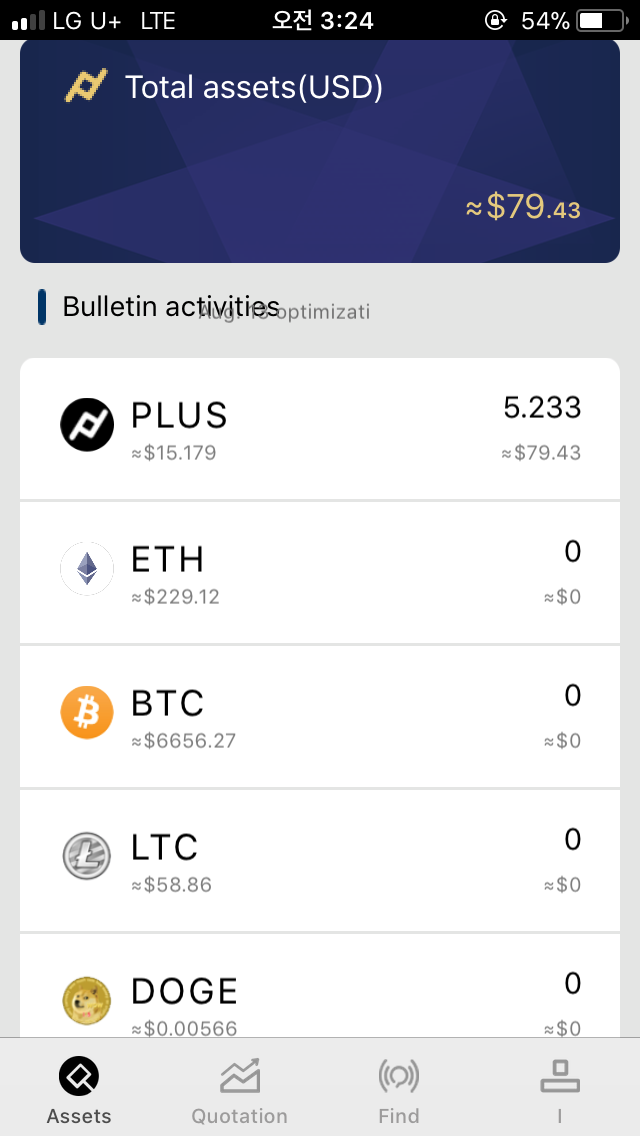View the LTC asset details
Image resolution: width=640 pixels, height=1136 pixels.
coord(320,861)
